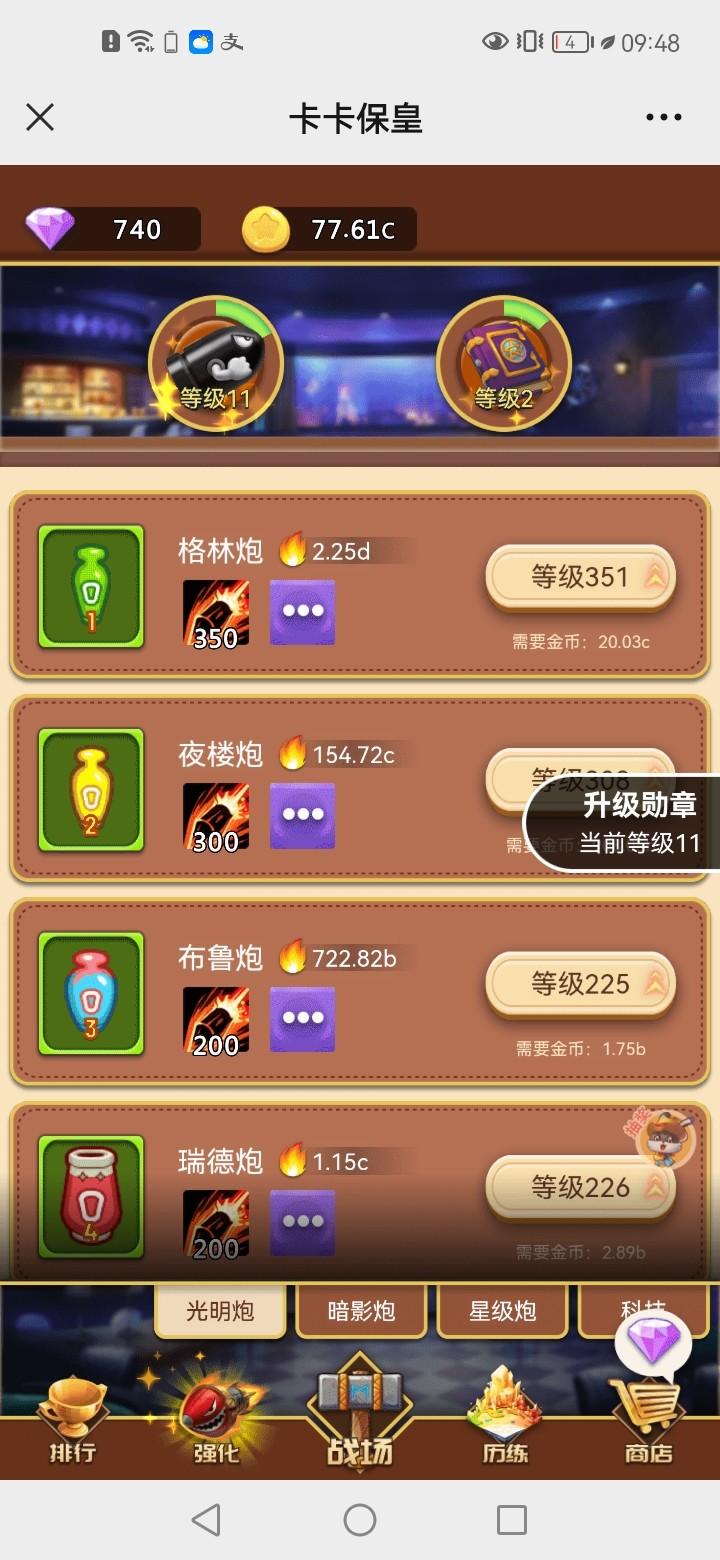This screenshot has width=720, height=1560.
Task: Tap the system back button
Action: tap(207, 1520)
